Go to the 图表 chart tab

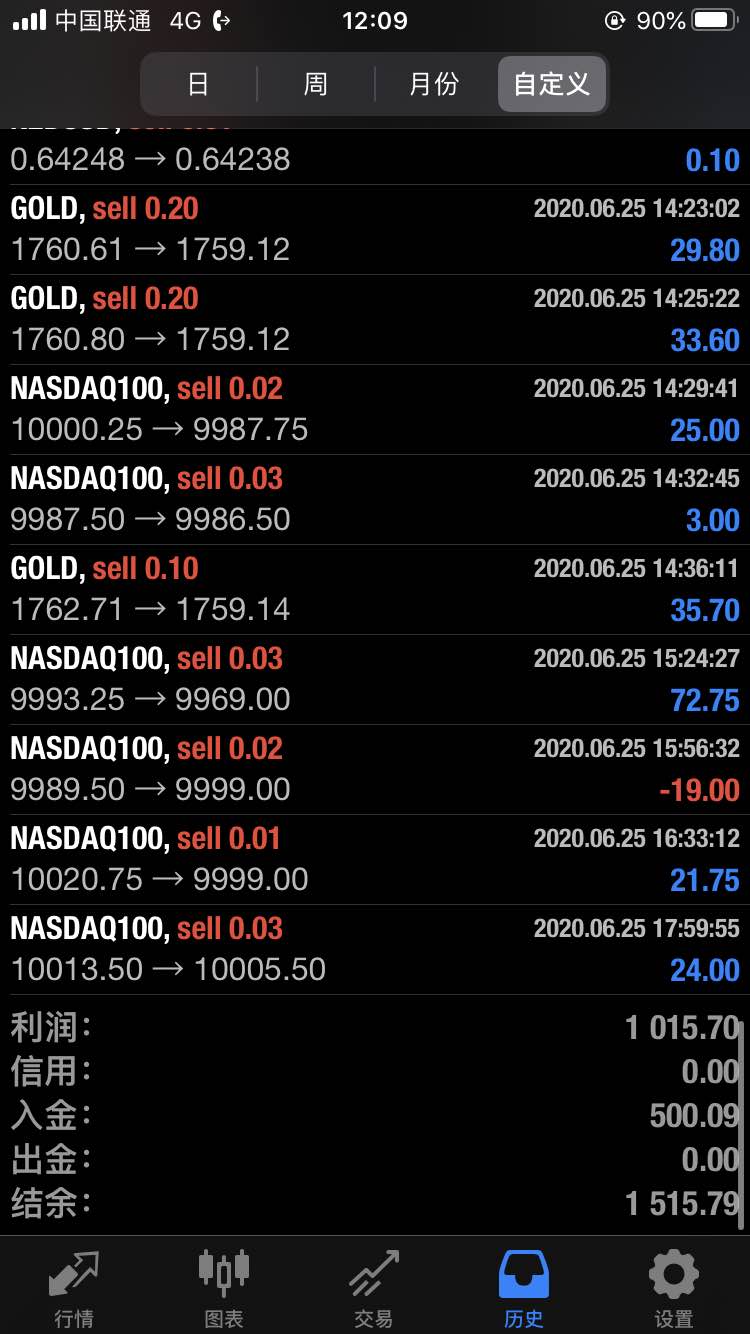point(224,1286)
